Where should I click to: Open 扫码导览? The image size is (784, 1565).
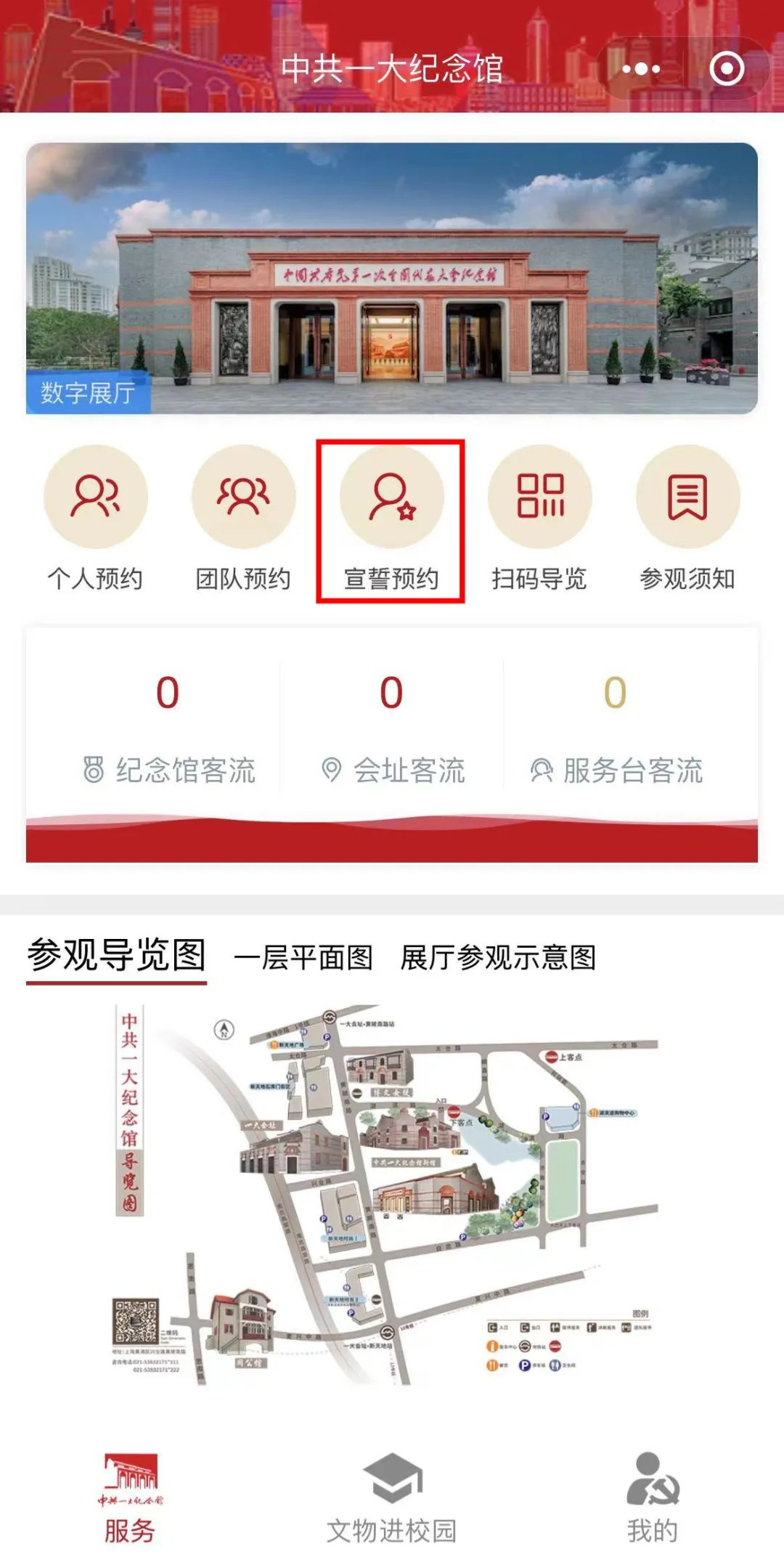pyautogui.click(x=539, y=520)
